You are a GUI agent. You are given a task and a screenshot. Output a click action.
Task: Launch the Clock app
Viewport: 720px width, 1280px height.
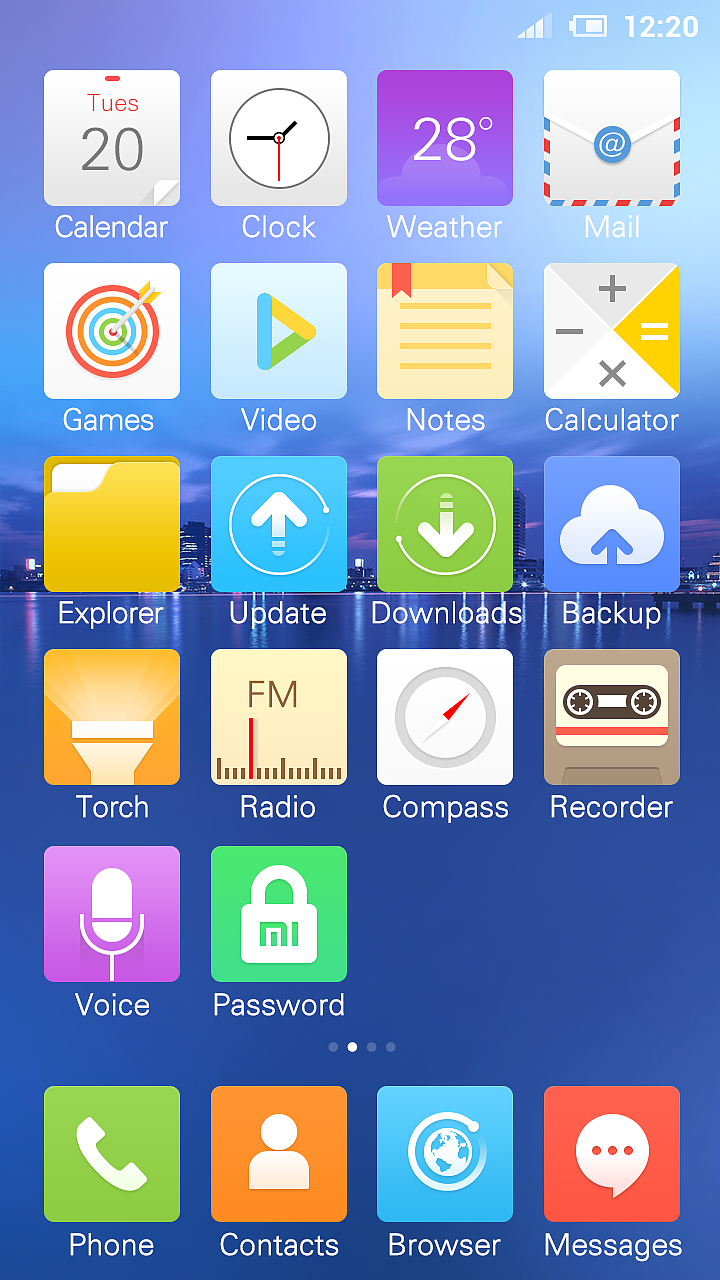279,138
